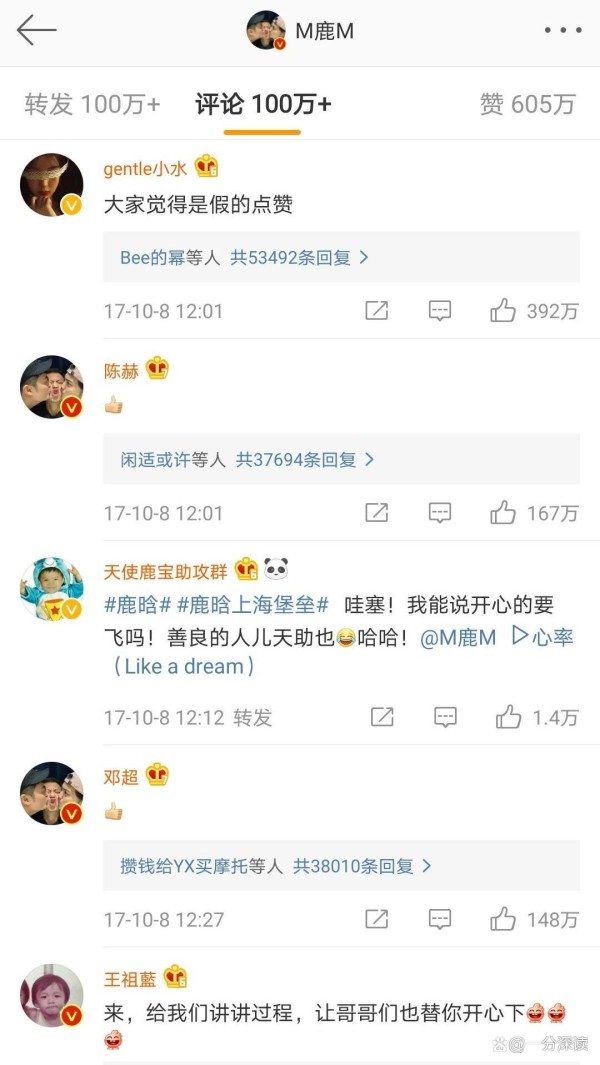Switch to the 赞 605万 tab

coord(527,104)
